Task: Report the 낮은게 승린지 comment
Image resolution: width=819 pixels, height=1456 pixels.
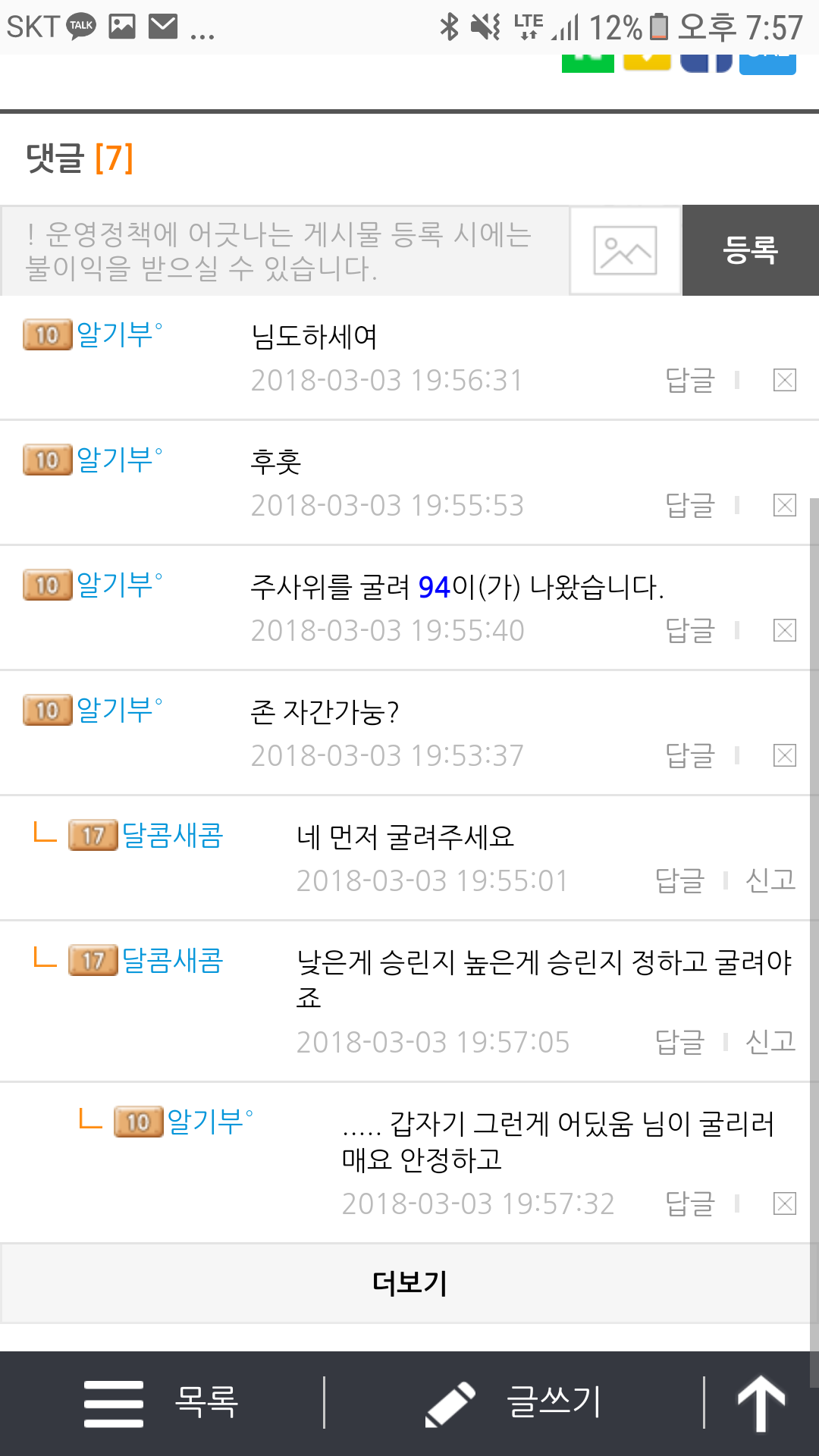Action: [x=770, y=1042]
